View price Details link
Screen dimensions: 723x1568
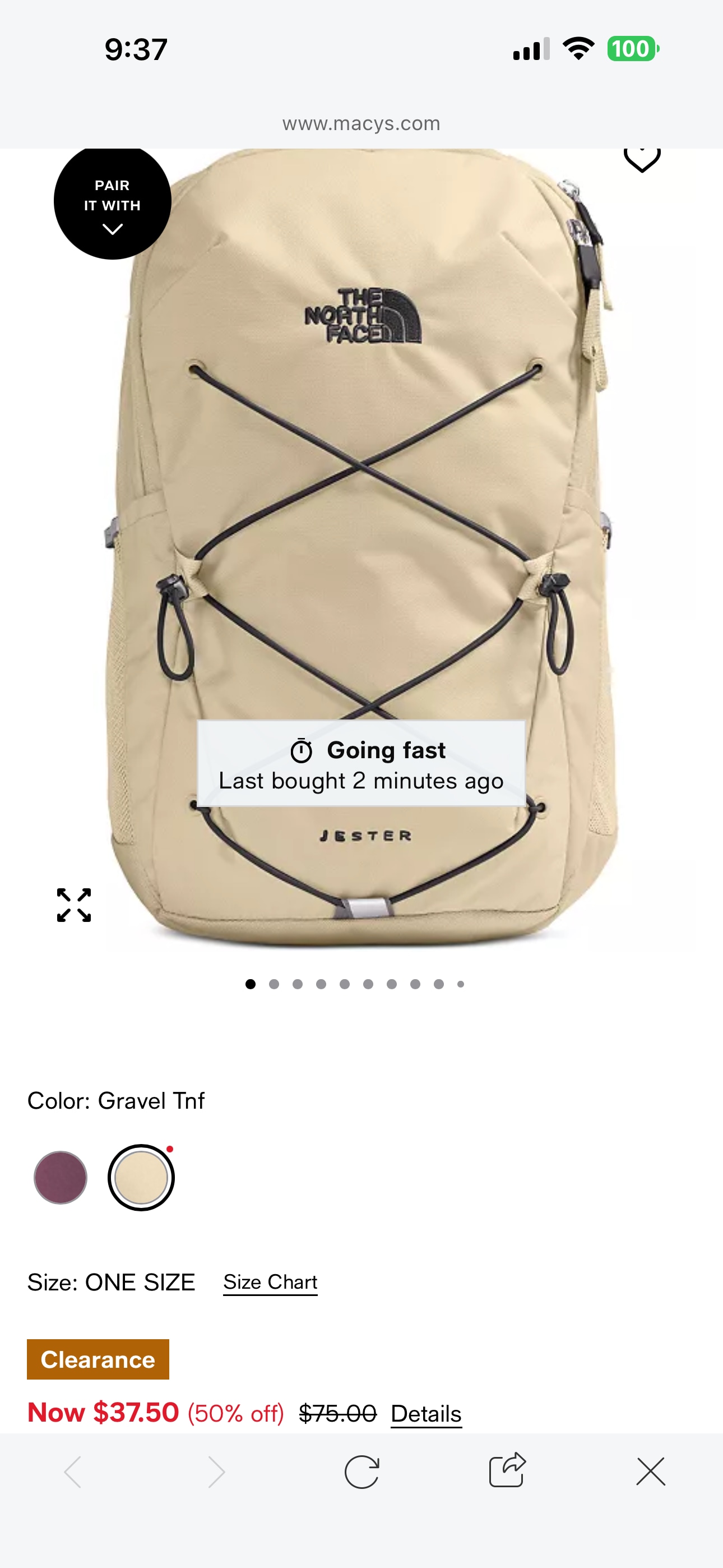tap(426, 1413)
